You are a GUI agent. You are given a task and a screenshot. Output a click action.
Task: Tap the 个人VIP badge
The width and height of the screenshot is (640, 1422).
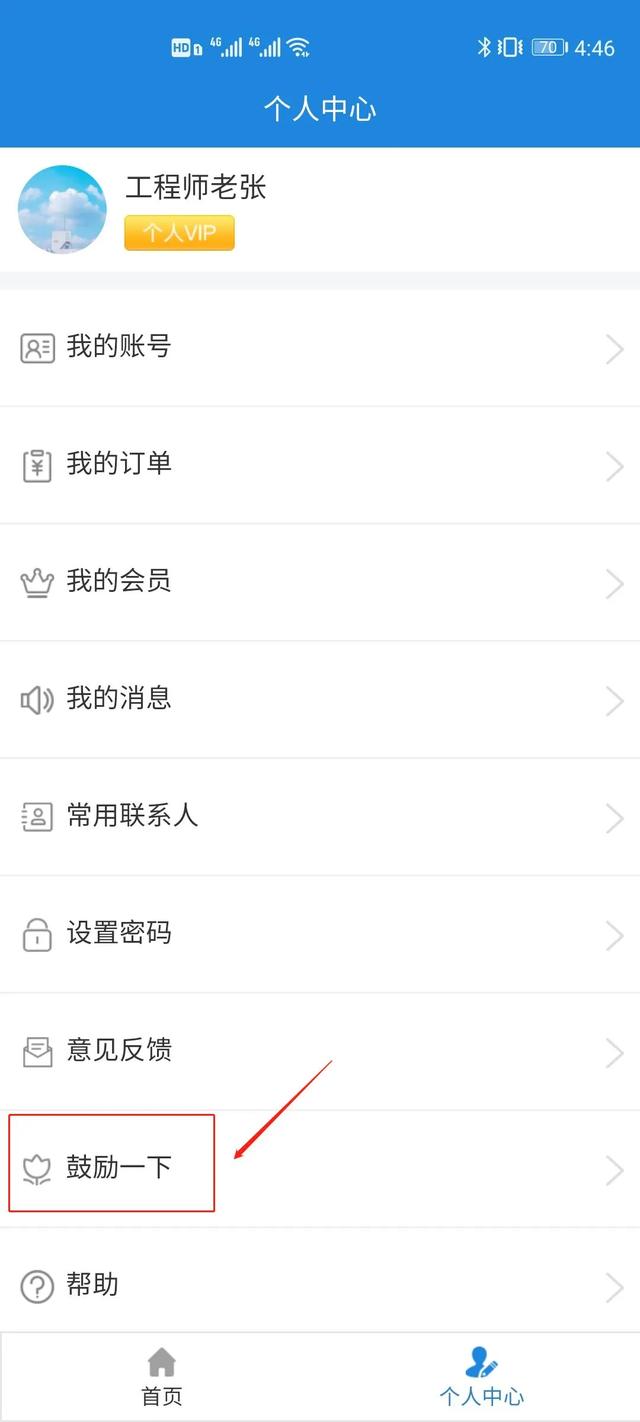179,233
